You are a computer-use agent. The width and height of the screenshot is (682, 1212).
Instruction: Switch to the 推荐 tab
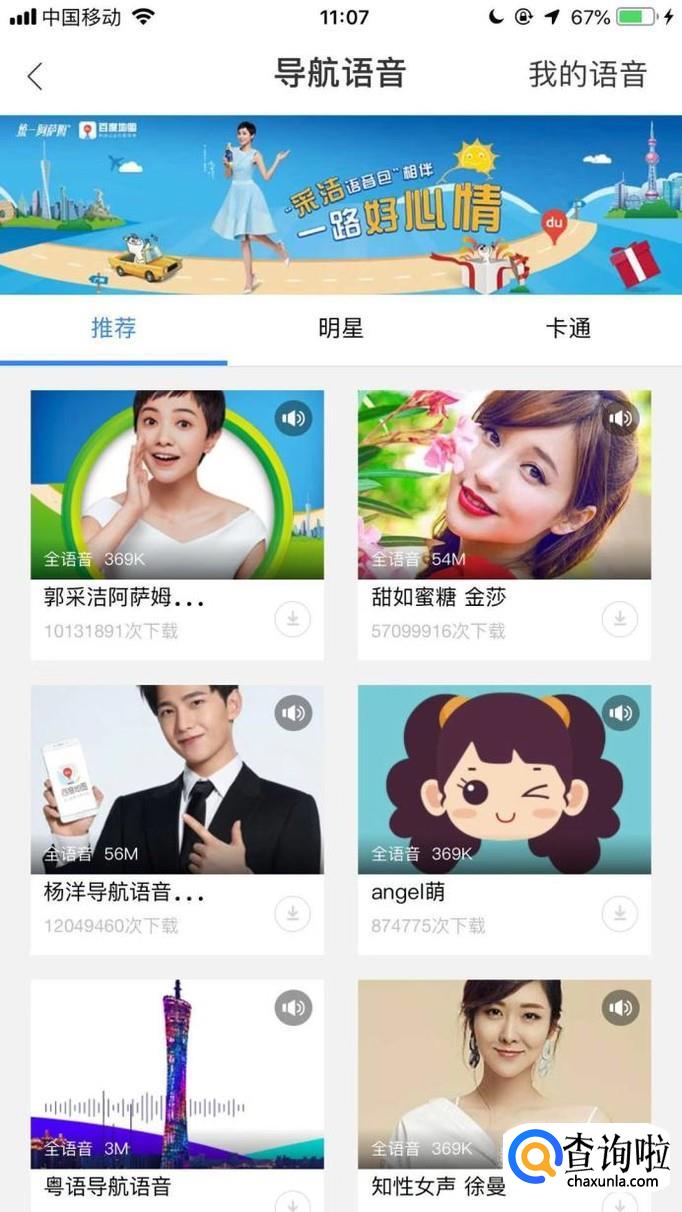[113, 328]
